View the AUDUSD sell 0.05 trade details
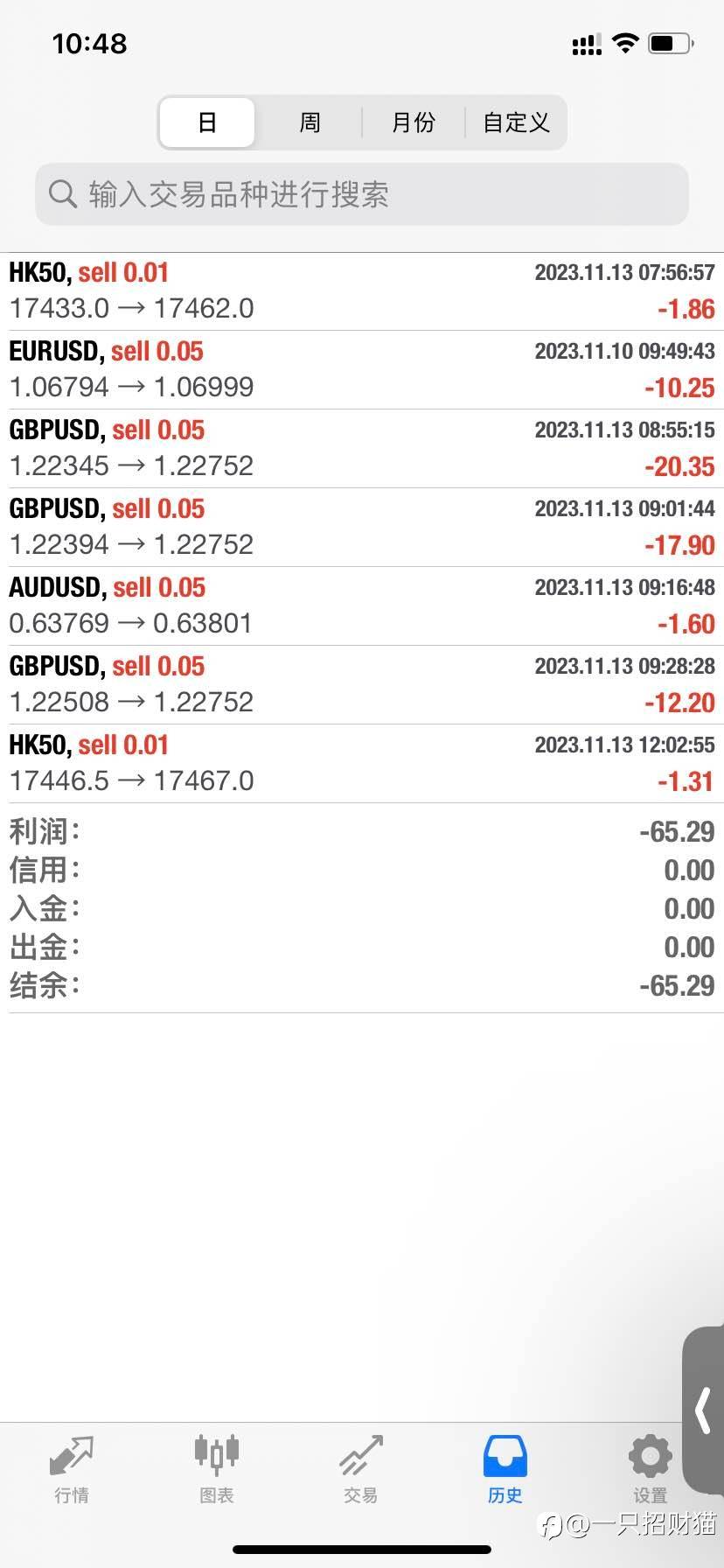 click(362, 606)
